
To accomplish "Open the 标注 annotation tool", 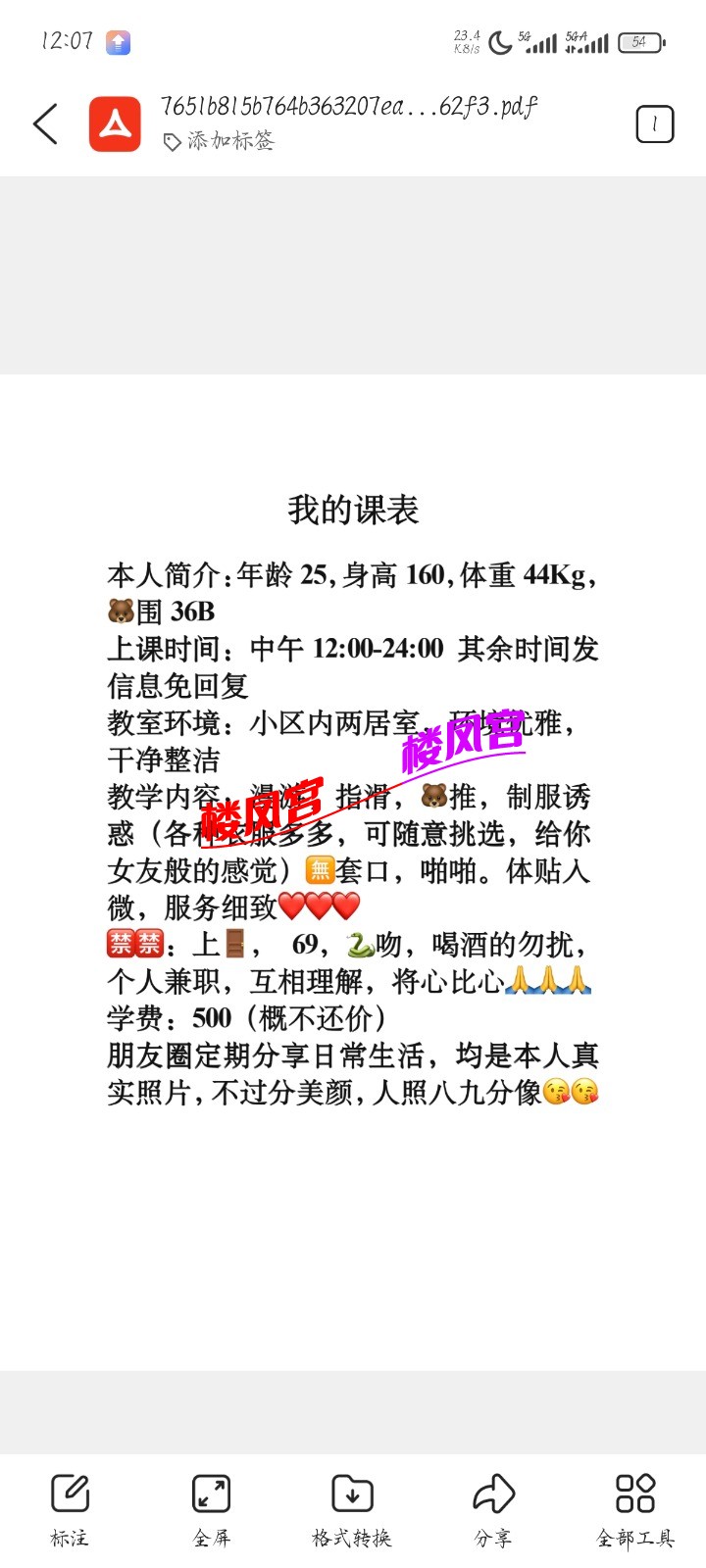I will (x=70, y=1509).
